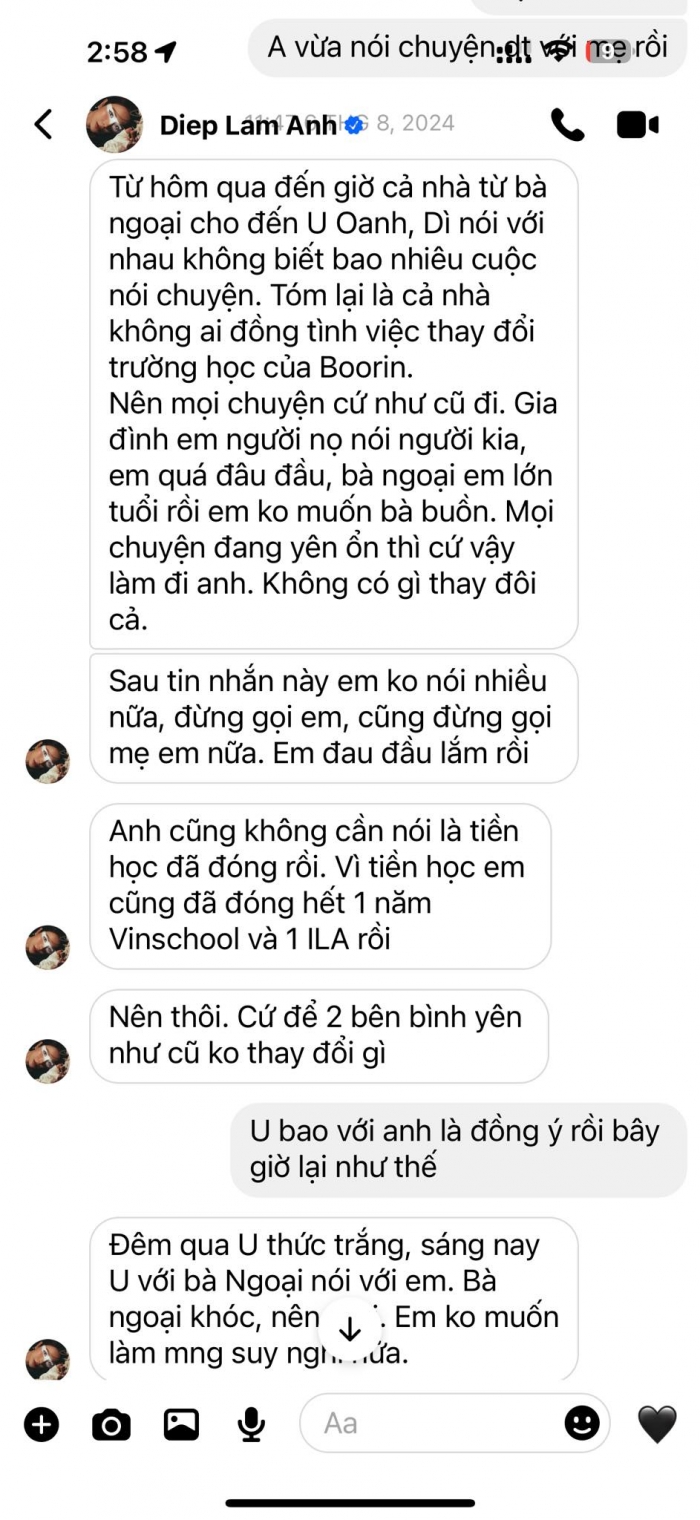The height and width of the screenshot is (1520, 700).
Task: Send a black heart reaction
Action: click(657, 1424)
